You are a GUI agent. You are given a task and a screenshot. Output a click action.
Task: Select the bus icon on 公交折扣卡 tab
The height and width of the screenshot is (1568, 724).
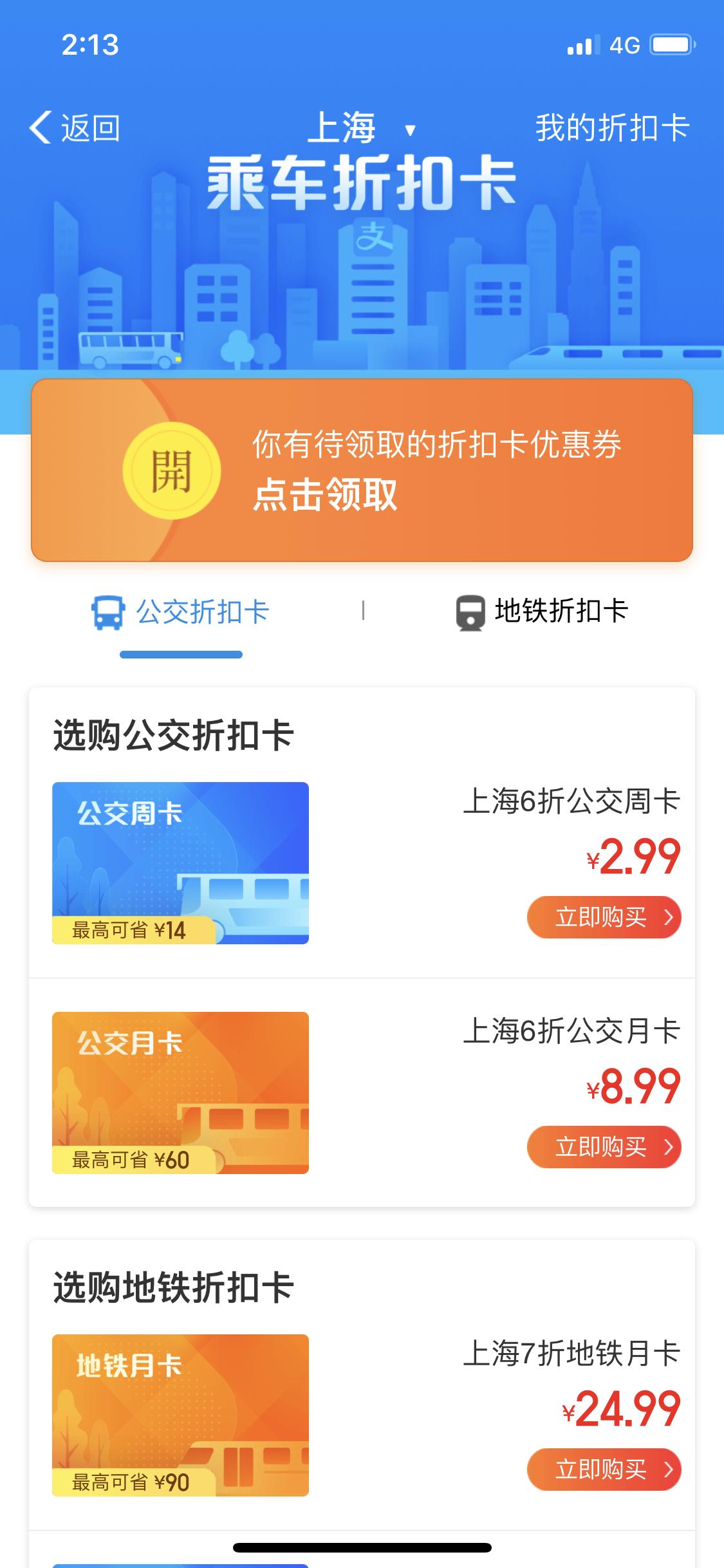(x=108, y=612)
